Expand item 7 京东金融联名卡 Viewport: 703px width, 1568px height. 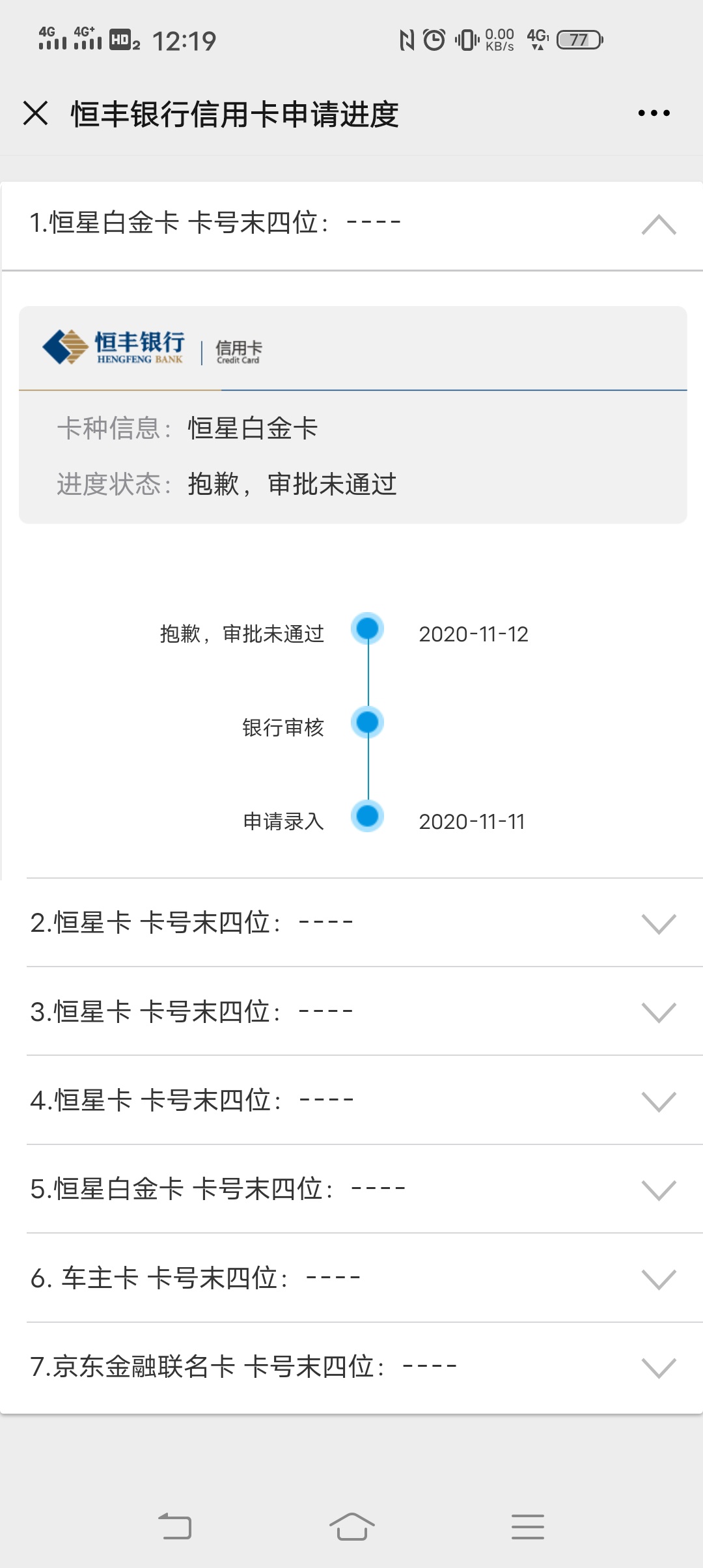365,1367
